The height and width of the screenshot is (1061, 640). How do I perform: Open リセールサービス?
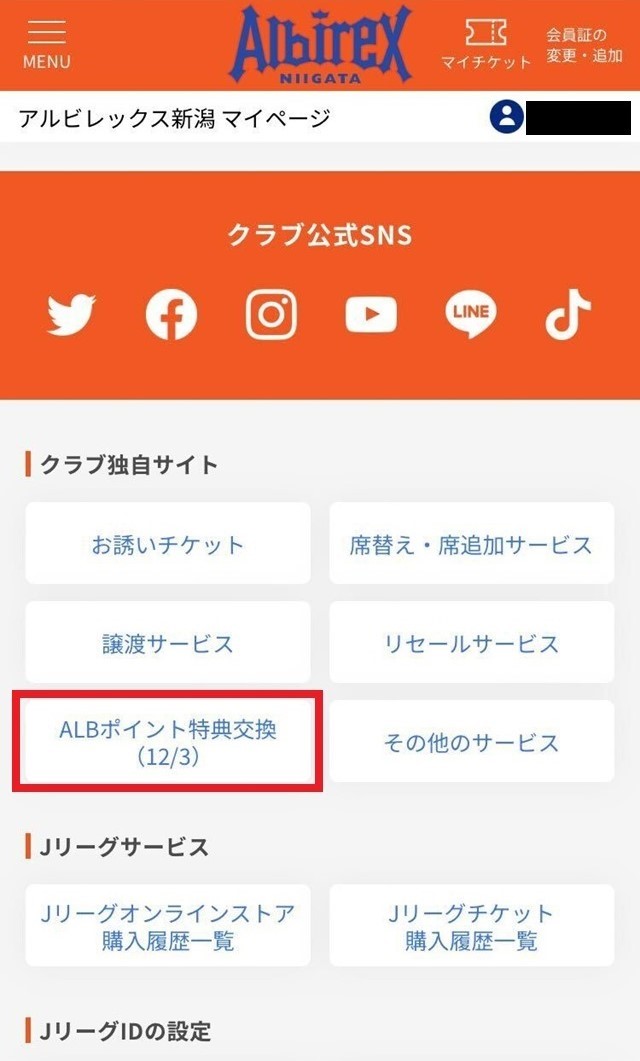tap(472, 642)
